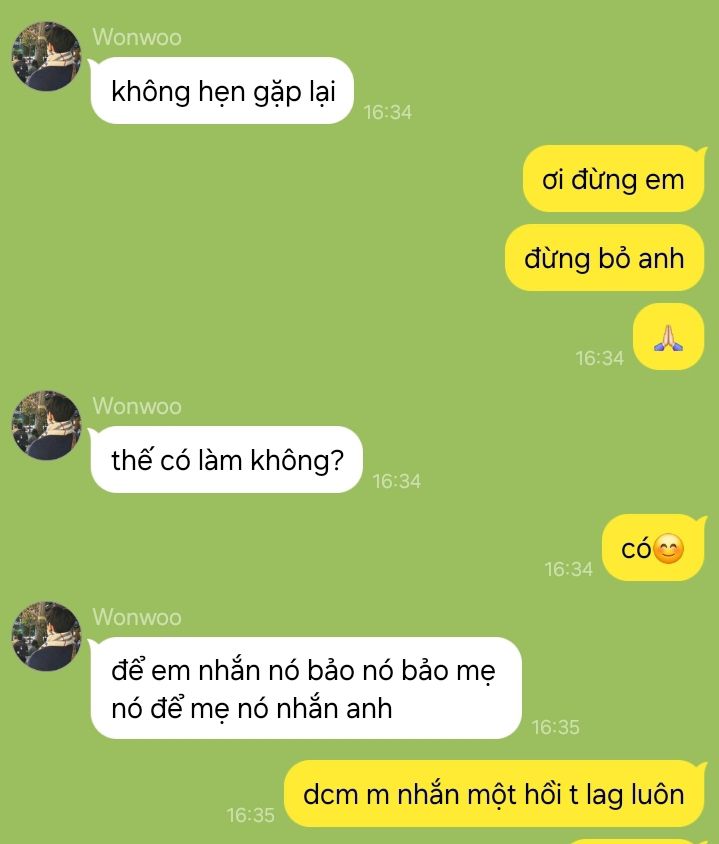The width and height of the screenshot is (719, 844).
Task: View Wonwoo's profile beside "để em nhắn nó" message
Action: (46, 636)
